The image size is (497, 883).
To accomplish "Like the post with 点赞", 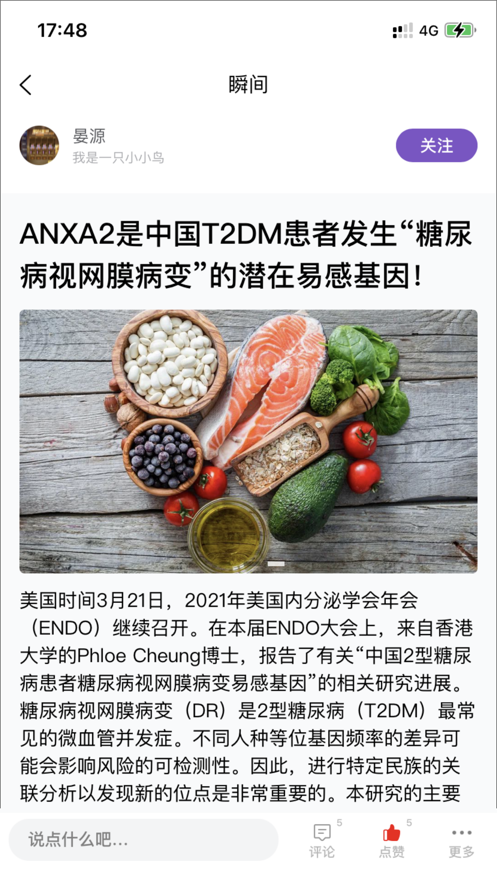I will (x=392, y=840).
